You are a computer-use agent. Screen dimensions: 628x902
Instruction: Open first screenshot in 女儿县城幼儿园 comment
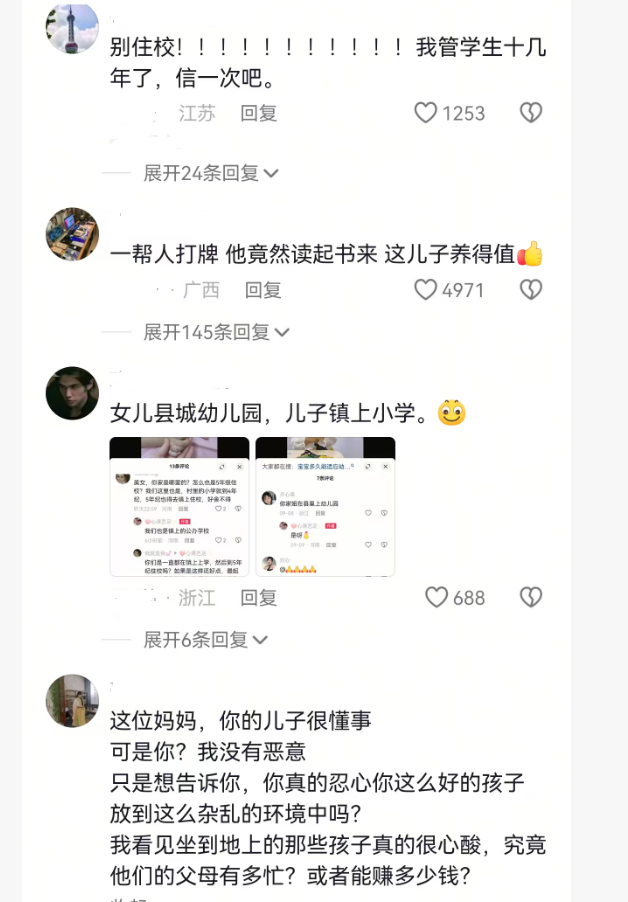coord(179,506)
